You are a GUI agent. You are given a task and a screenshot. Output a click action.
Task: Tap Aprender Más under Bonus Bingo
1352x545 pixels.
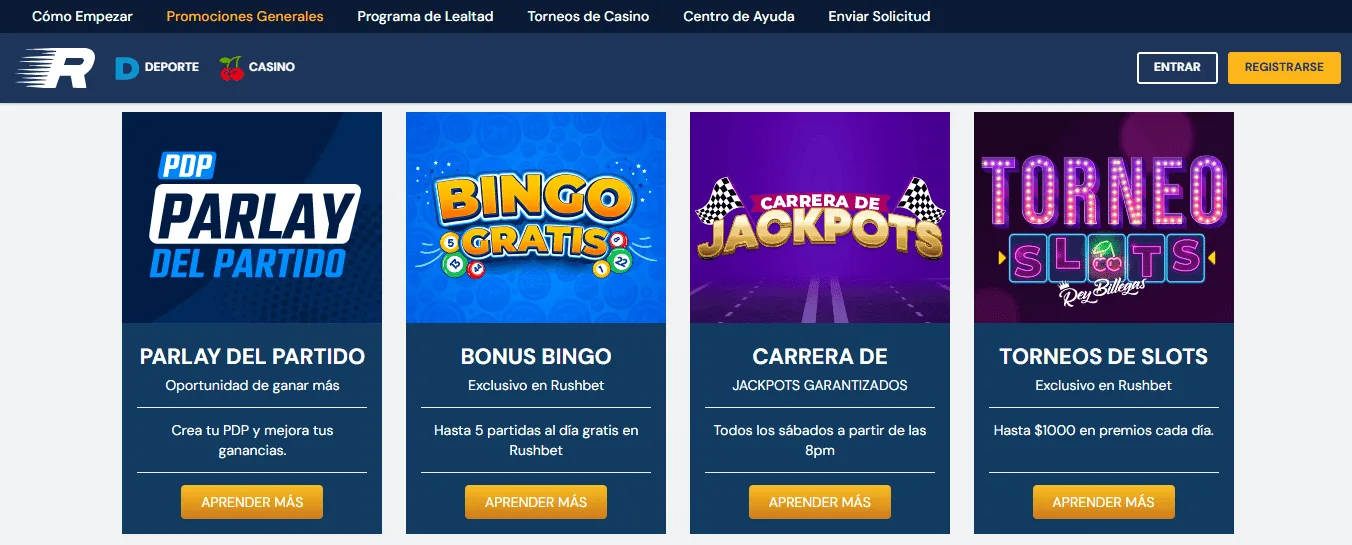[x=536, y=502]
